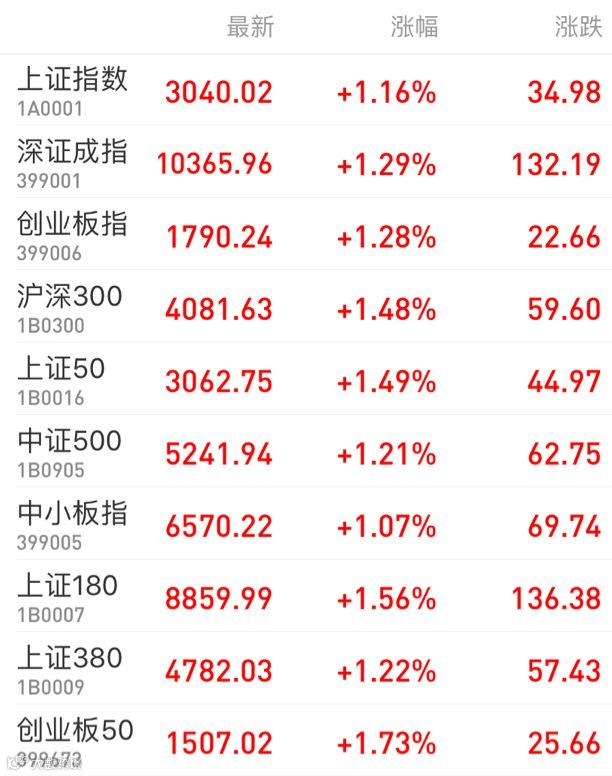Viewport: 612px width, 776px height.
Task: Open the 中小板指 index row
Action: point(306,523)
